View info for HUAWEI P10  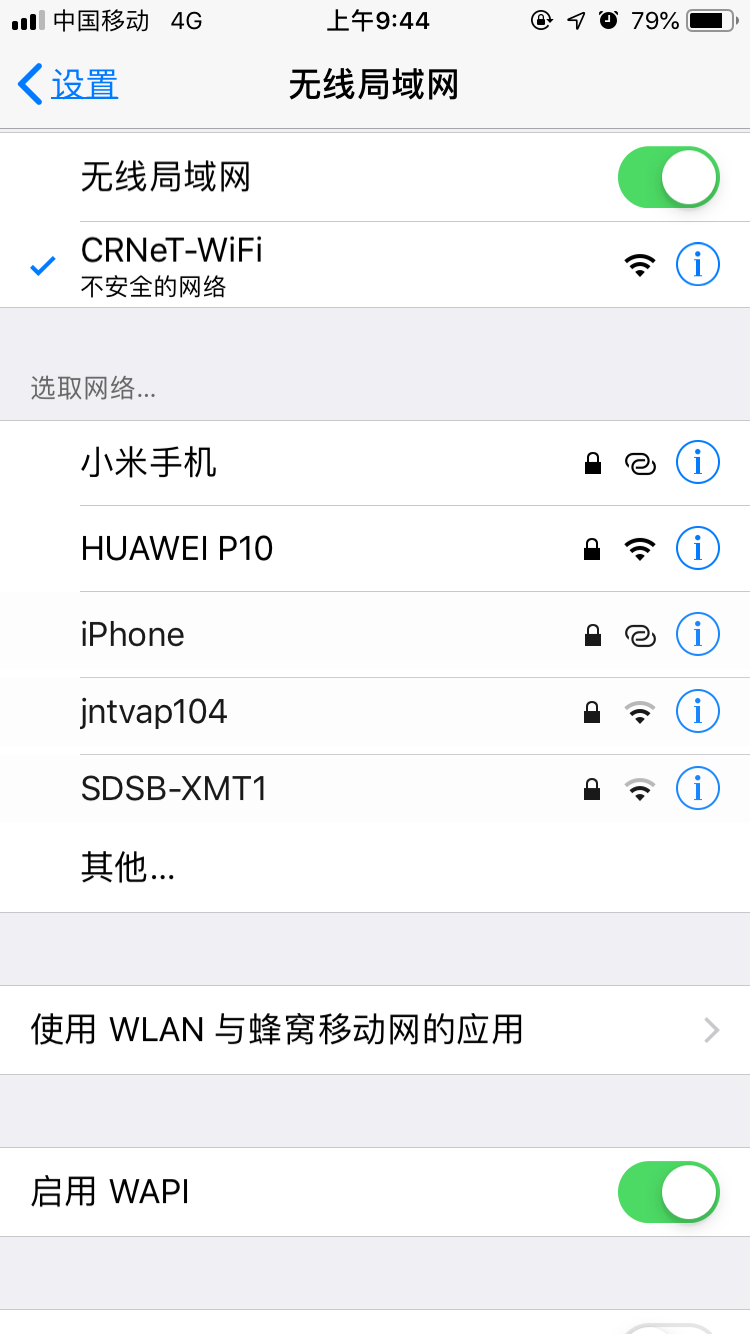698,548
